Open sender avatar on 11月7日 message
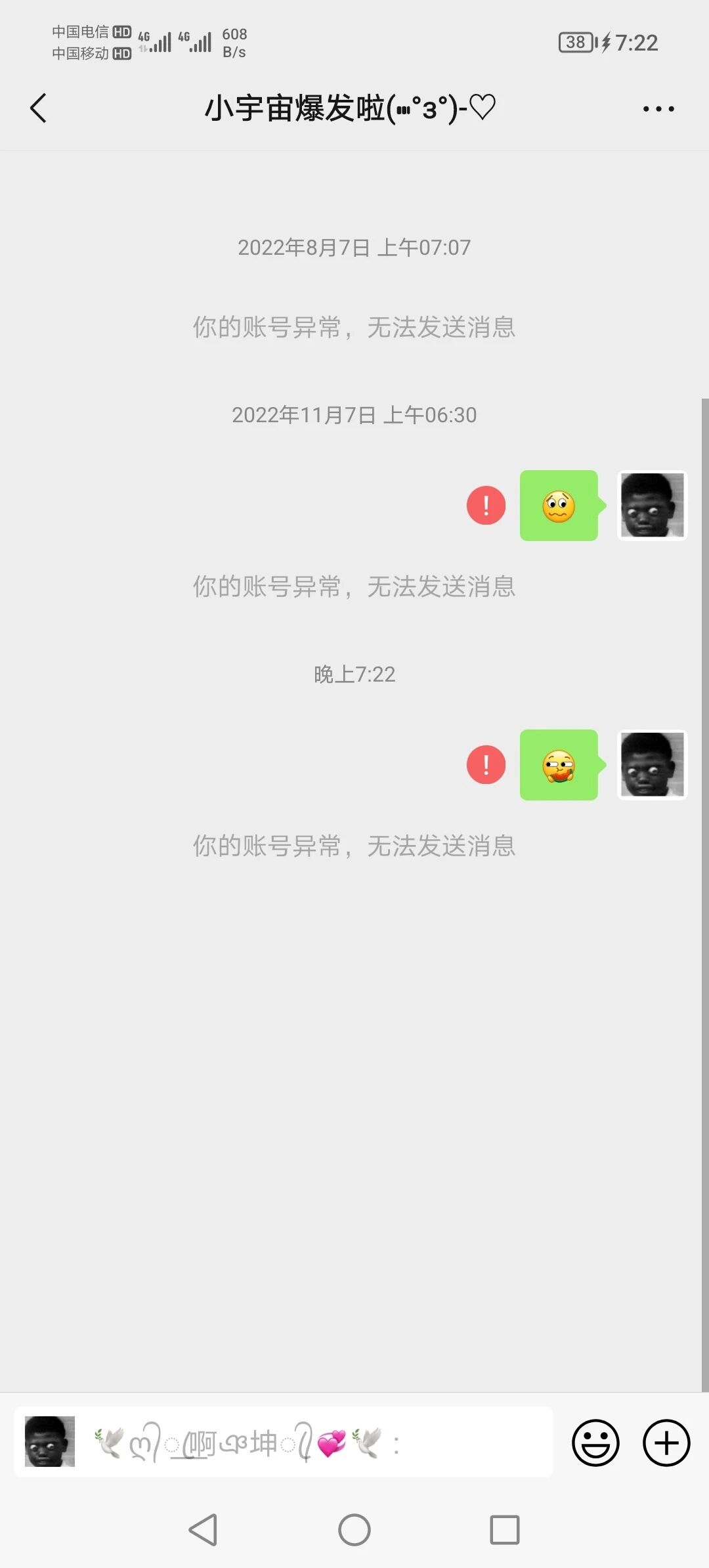Screen dimensions: 709x1568 [652, 506]
